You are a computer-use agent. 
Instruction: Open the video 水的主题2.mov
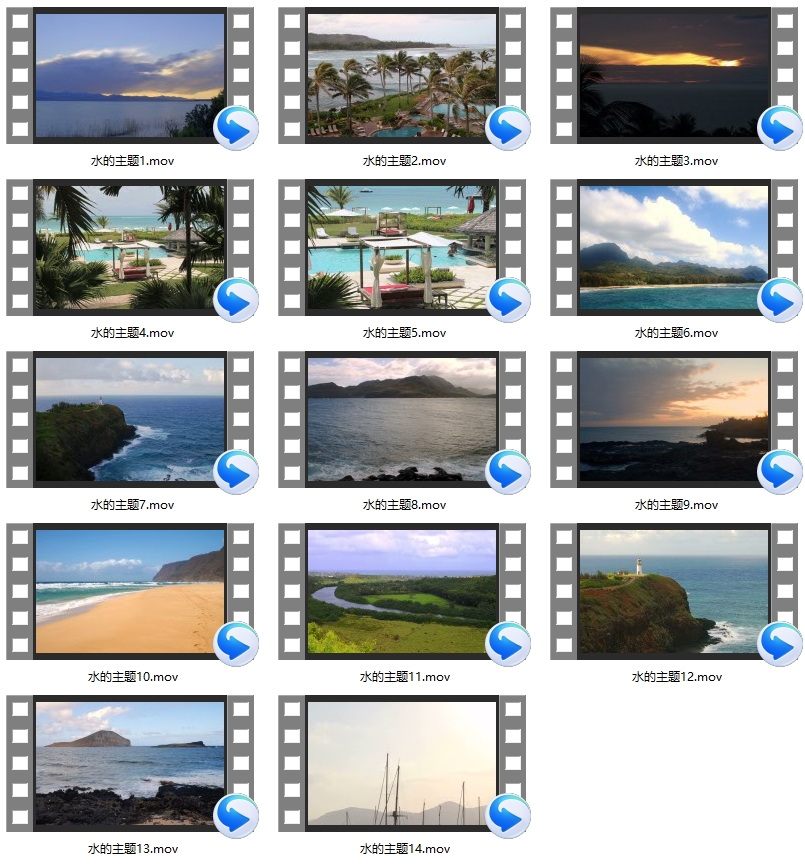click(x=402, y=76)
